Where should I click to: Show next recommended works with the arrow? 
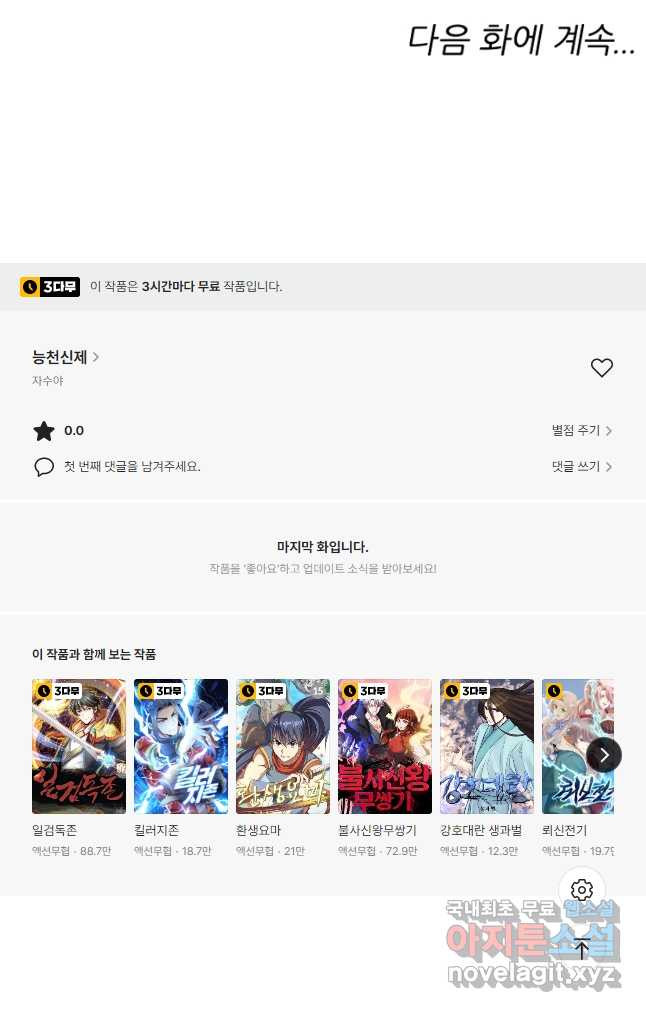coord(604,754)
